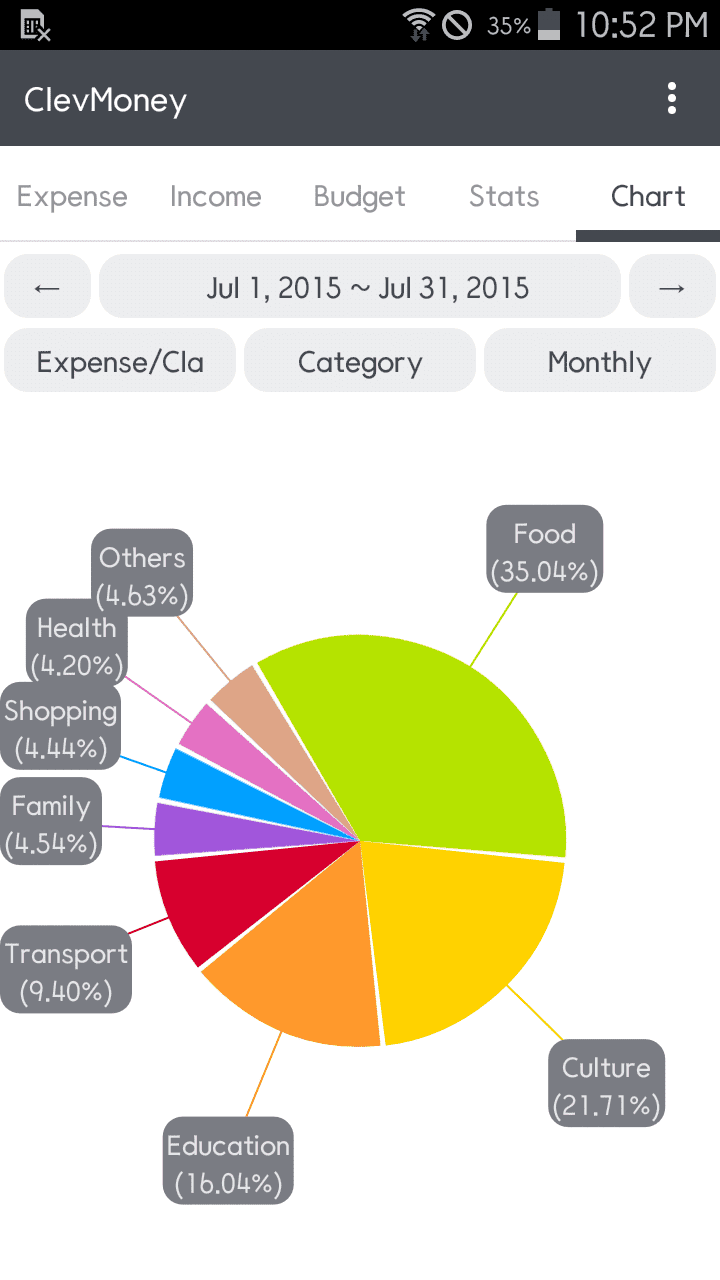Image resolution: width=720 pixels, height=1280 pixels.
Task: Tap the Category grouping button
Action: [x=360, y=361]
